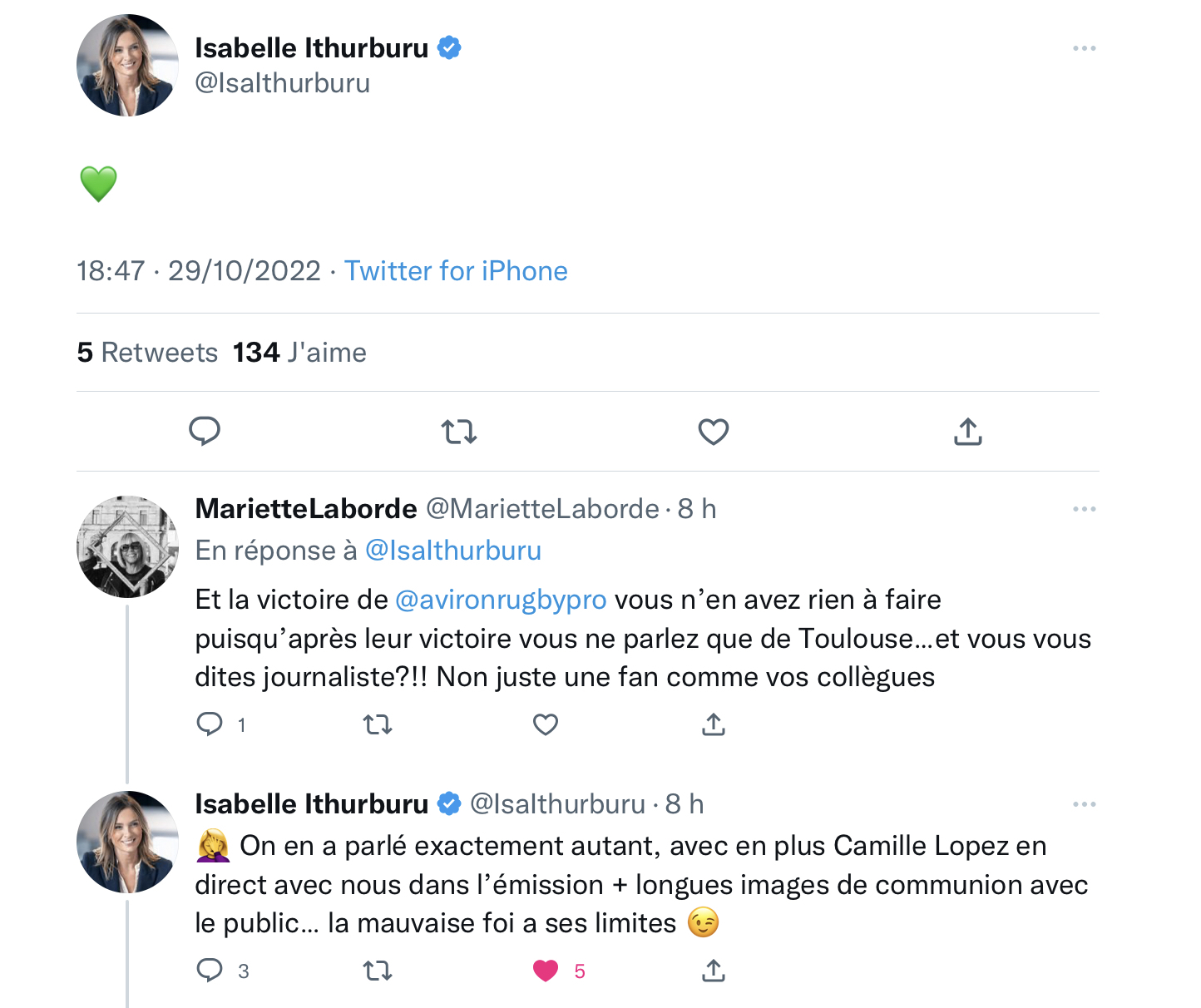
Task: Like Isabelle's green heart tweet
Action: tap(713, 432)
